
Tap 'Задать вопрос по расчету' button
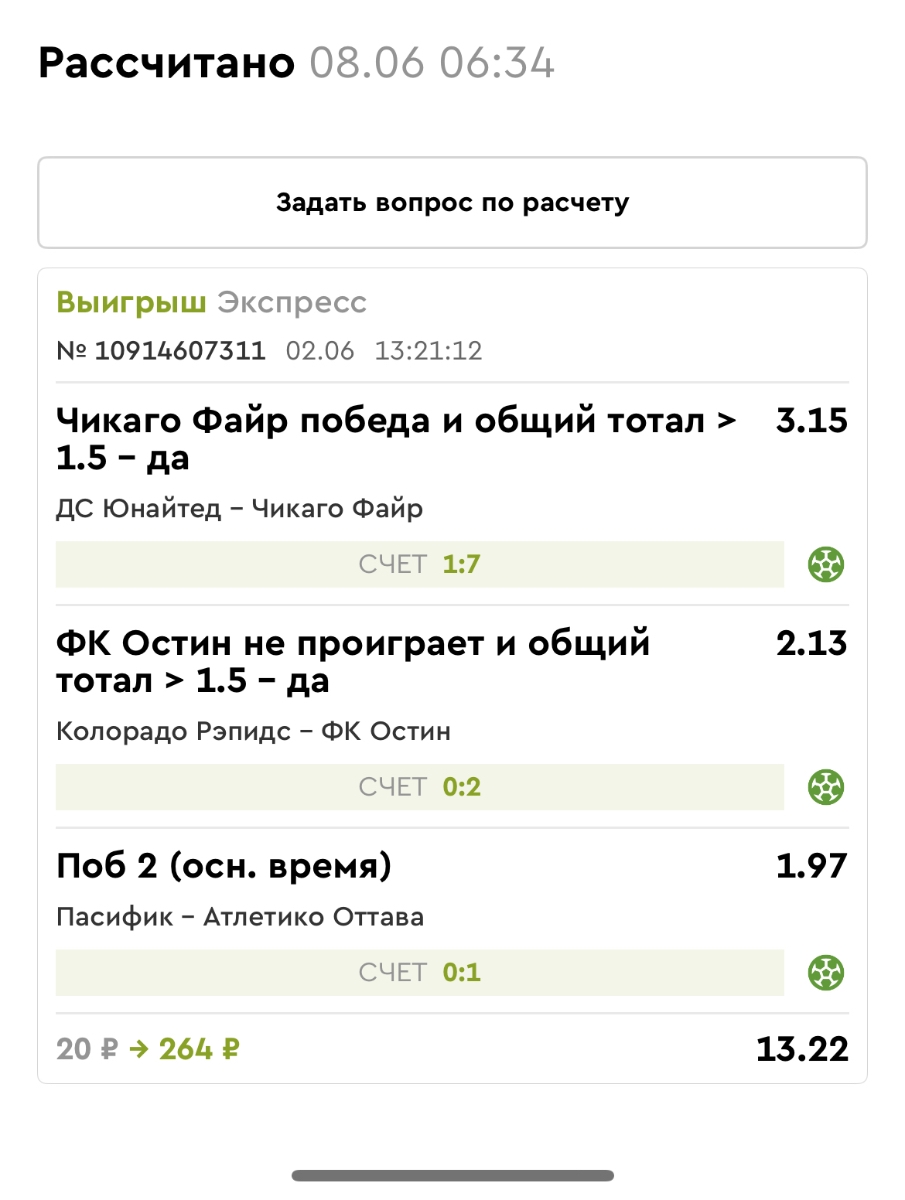452,203
